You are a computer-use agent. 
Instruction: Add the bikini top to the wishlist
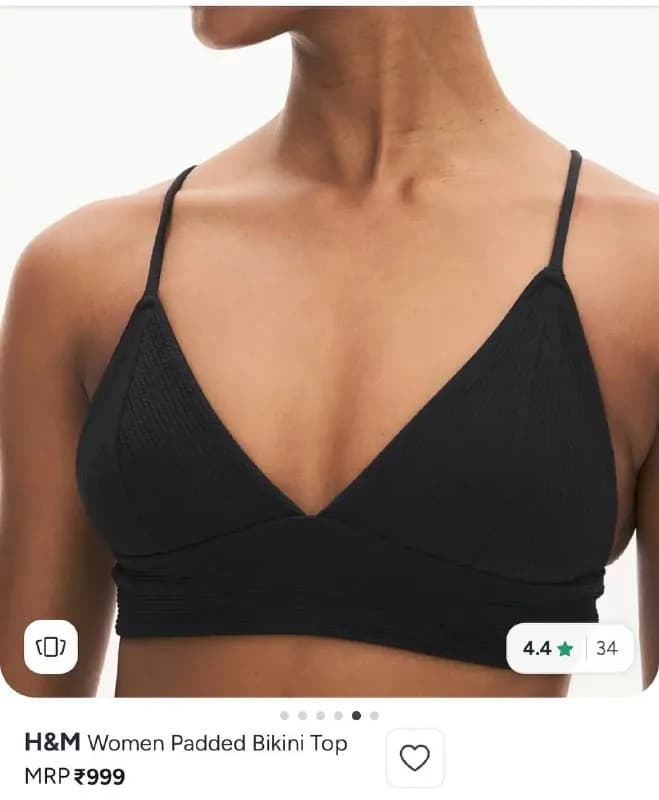click(x=415, y=758)
